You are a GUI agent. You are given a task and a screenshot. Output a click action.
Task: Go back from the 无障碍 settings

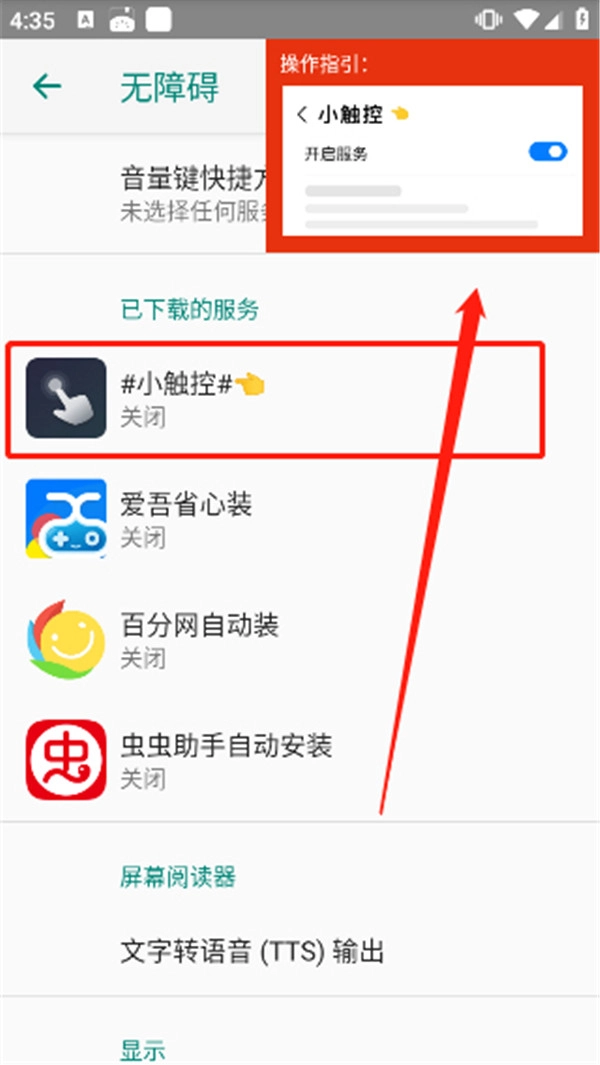point(47,87)
